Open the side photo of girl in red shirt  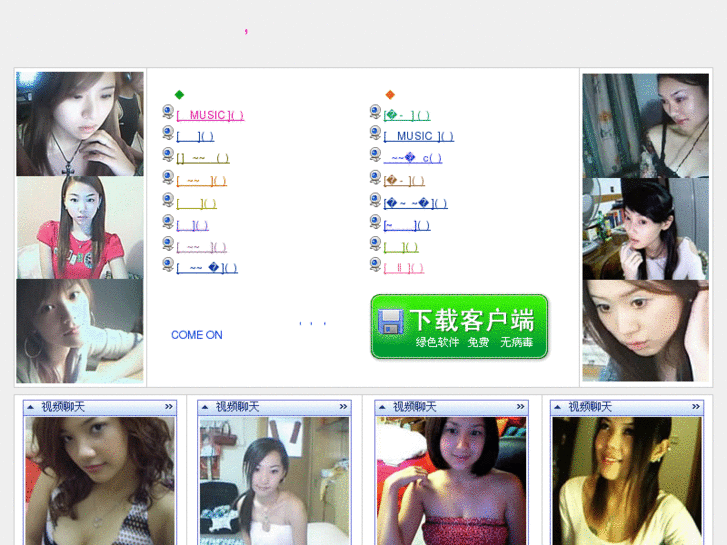[79, 227]
